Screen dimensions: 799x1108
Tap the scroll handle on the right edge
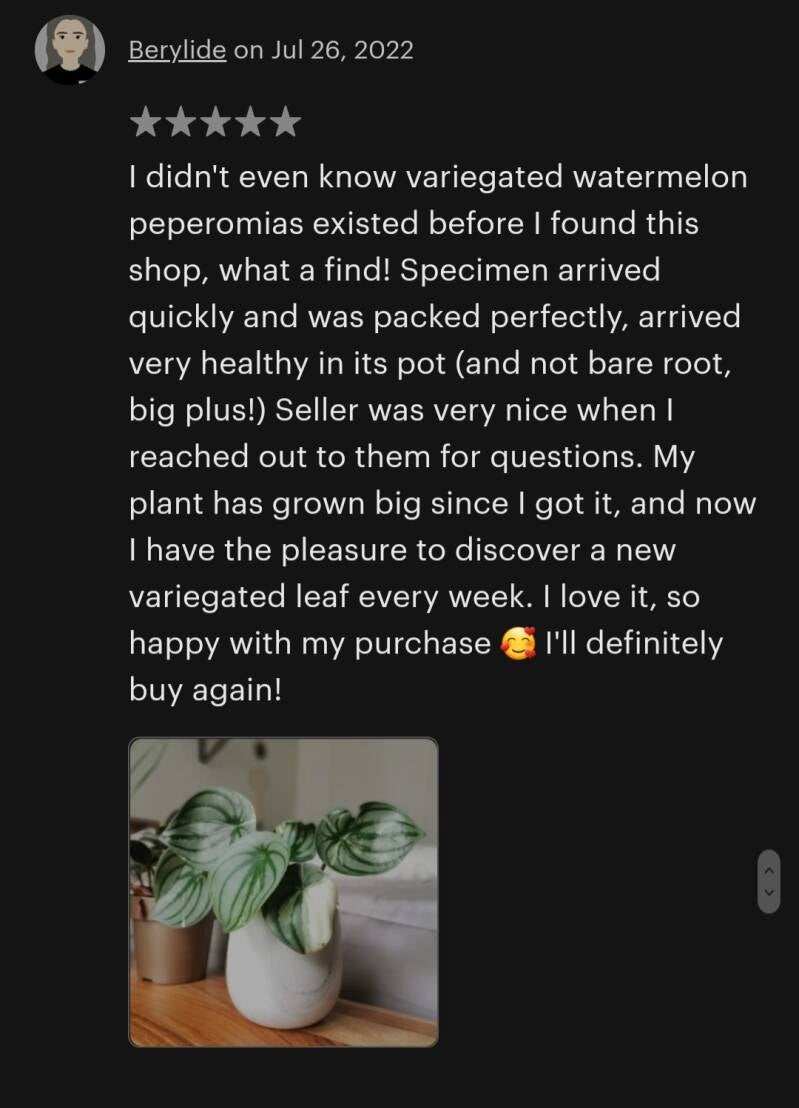tap(768, 881)
